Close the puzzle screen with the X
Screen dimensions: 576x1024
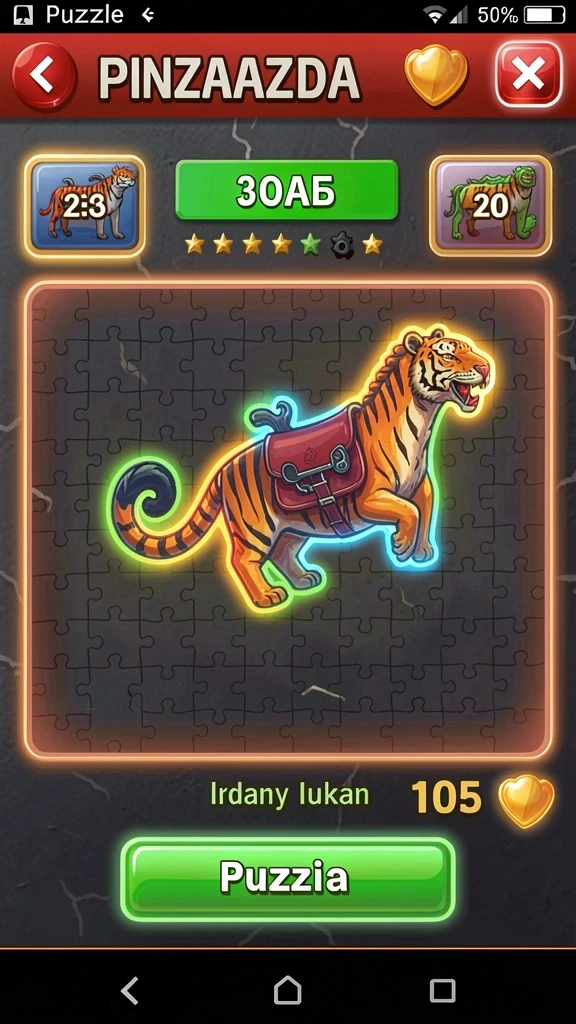coord(528,76)
